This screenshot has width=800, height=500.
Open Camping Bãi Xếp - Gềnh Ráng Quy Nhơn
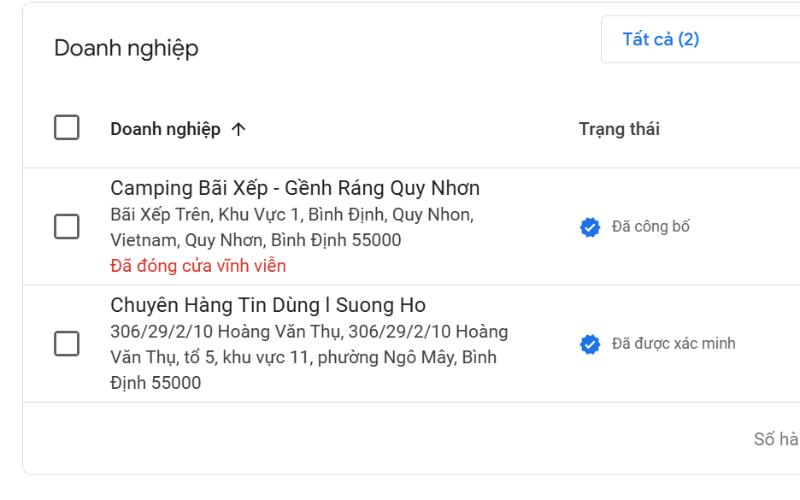pyautogui.click(x=295, y=188)
